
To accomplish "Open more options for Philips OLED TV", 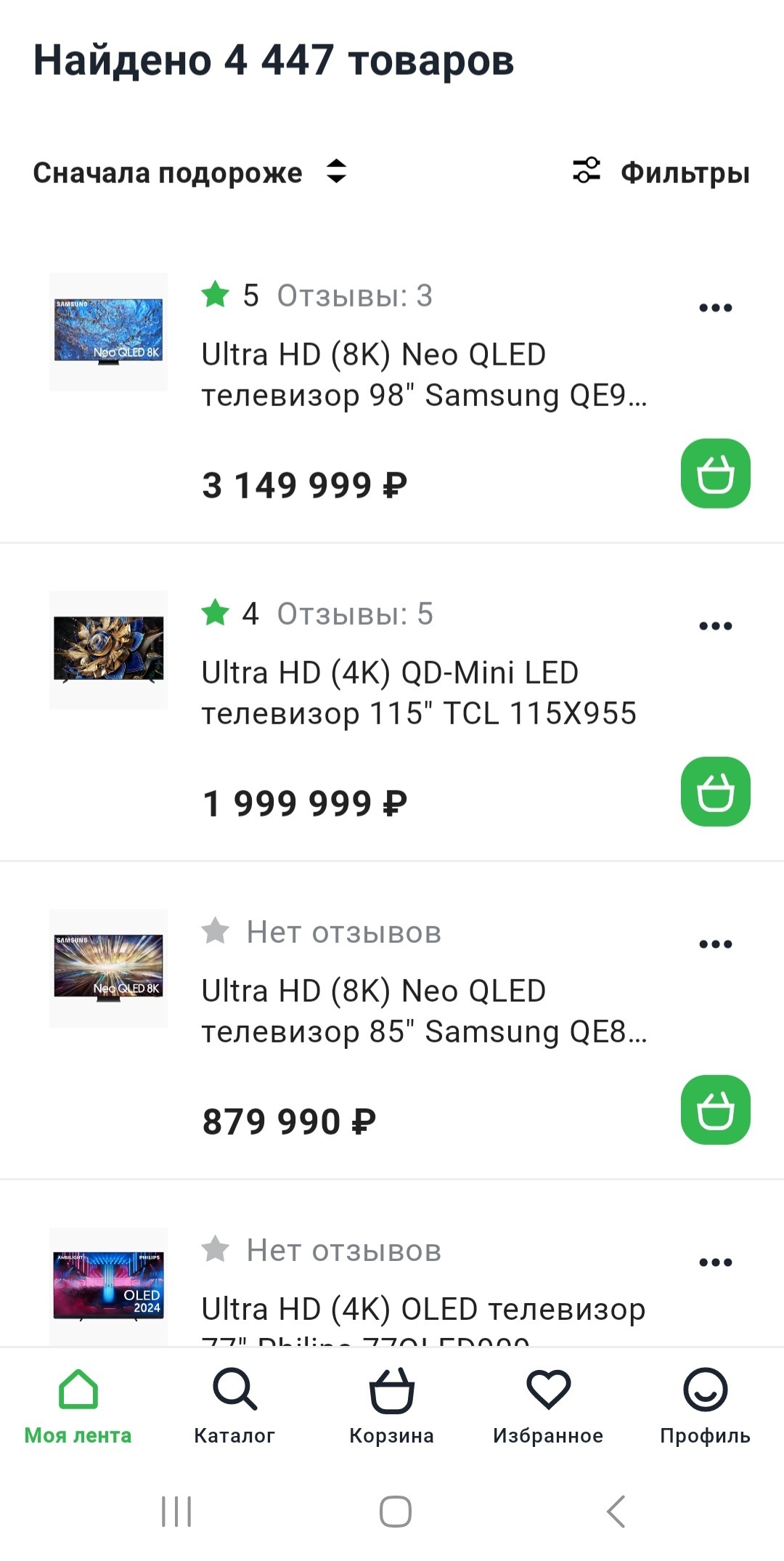I will pos(715,1262).
